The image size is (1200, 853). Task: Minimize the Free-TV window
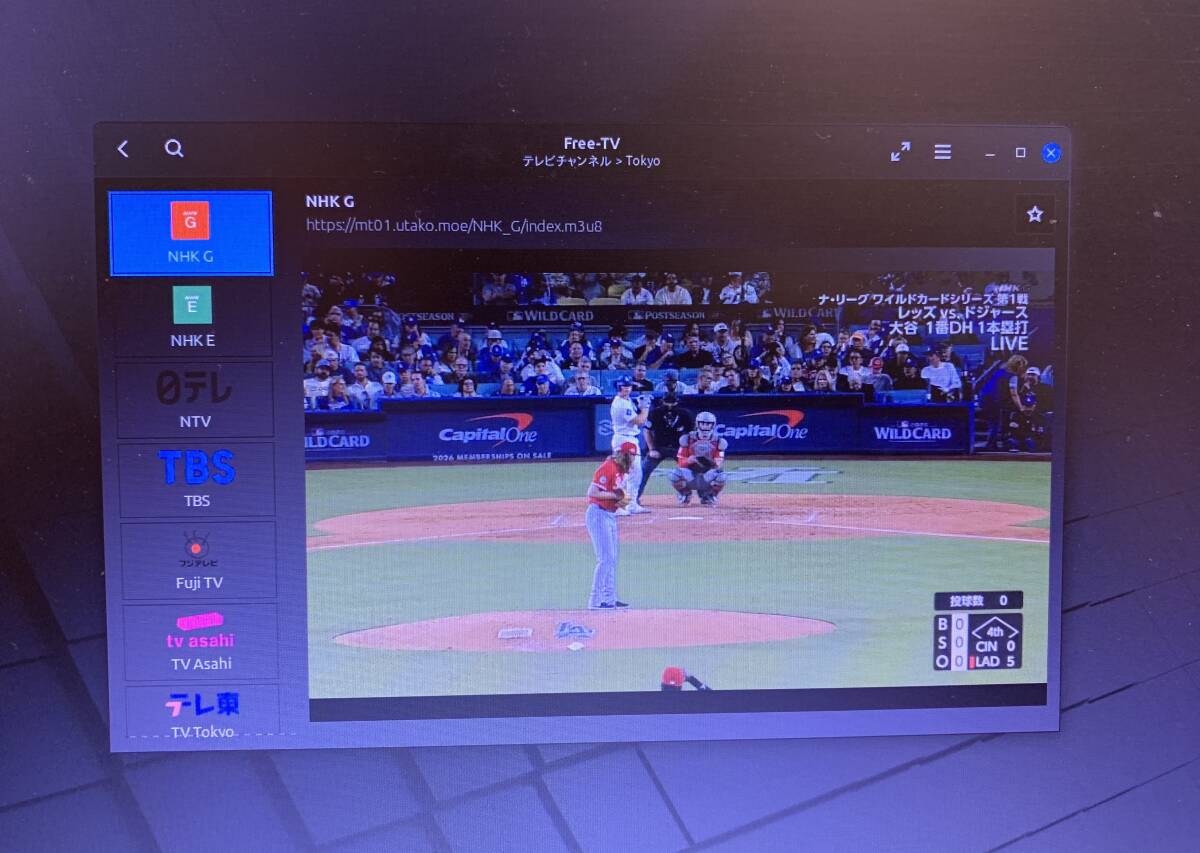[990, 153]
